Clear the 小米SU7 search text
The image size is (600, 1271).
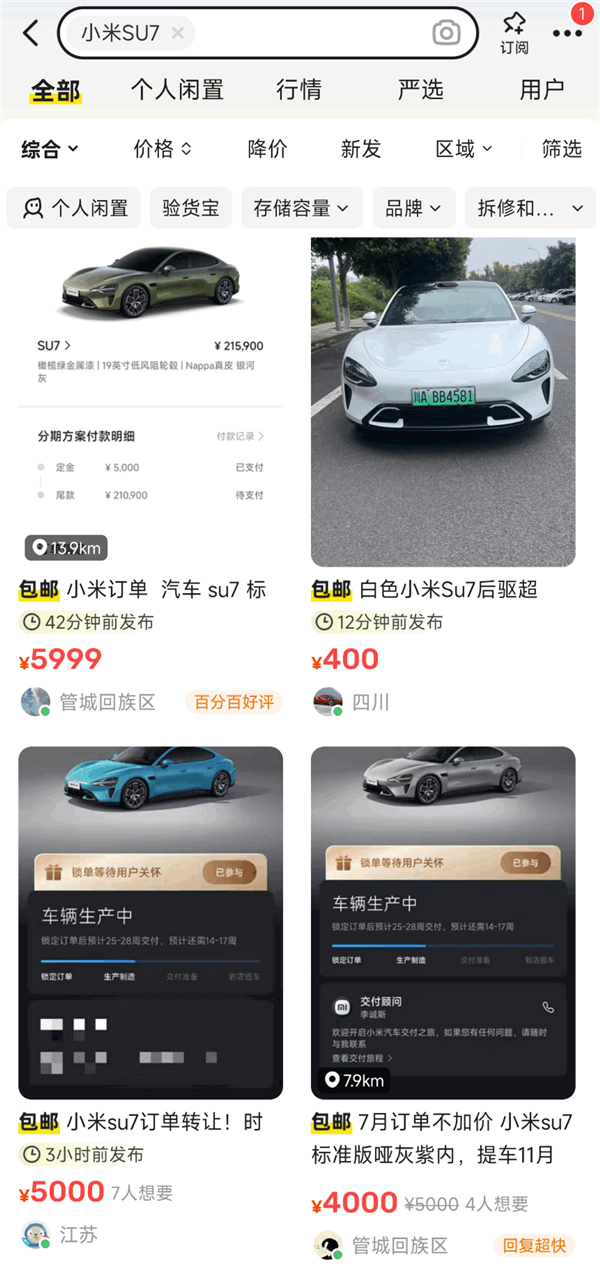click(178, 33)
